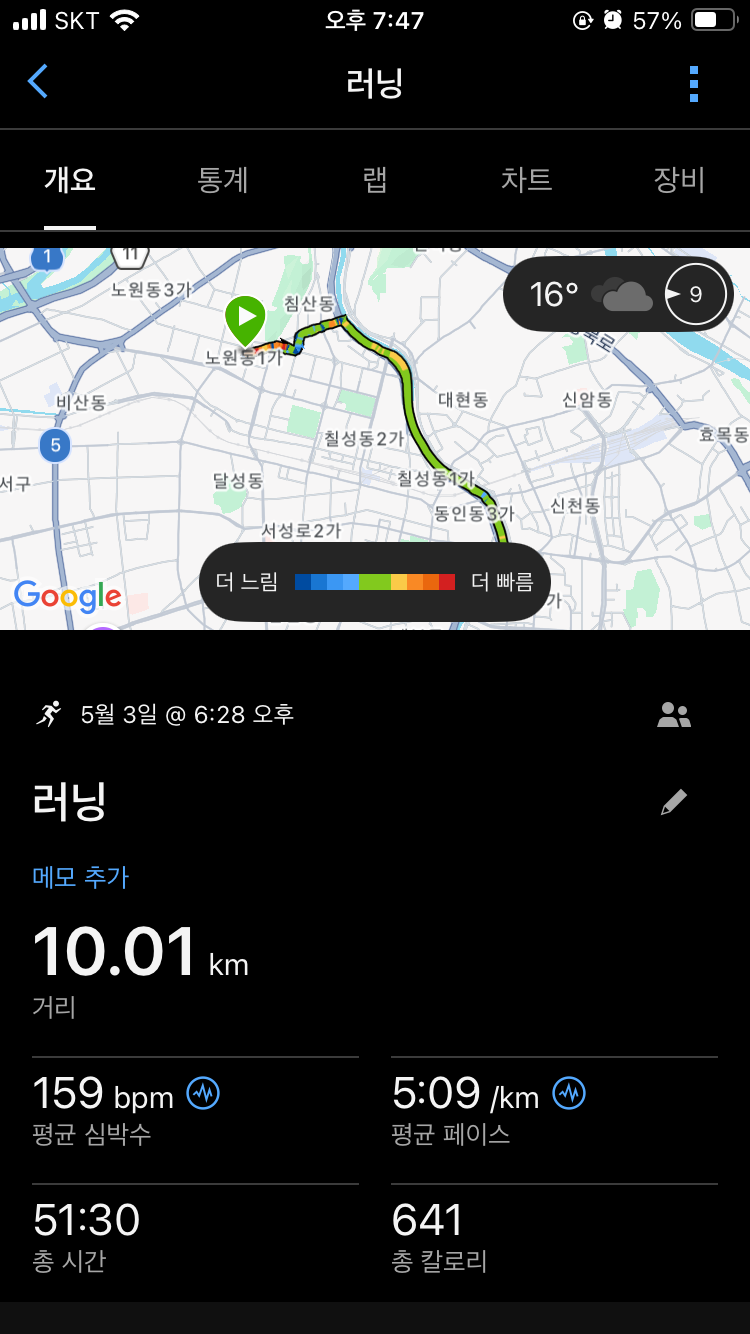Screen dimensions: 750x1334
Task: Select the 개요 tab
Action: pos(70,180)
